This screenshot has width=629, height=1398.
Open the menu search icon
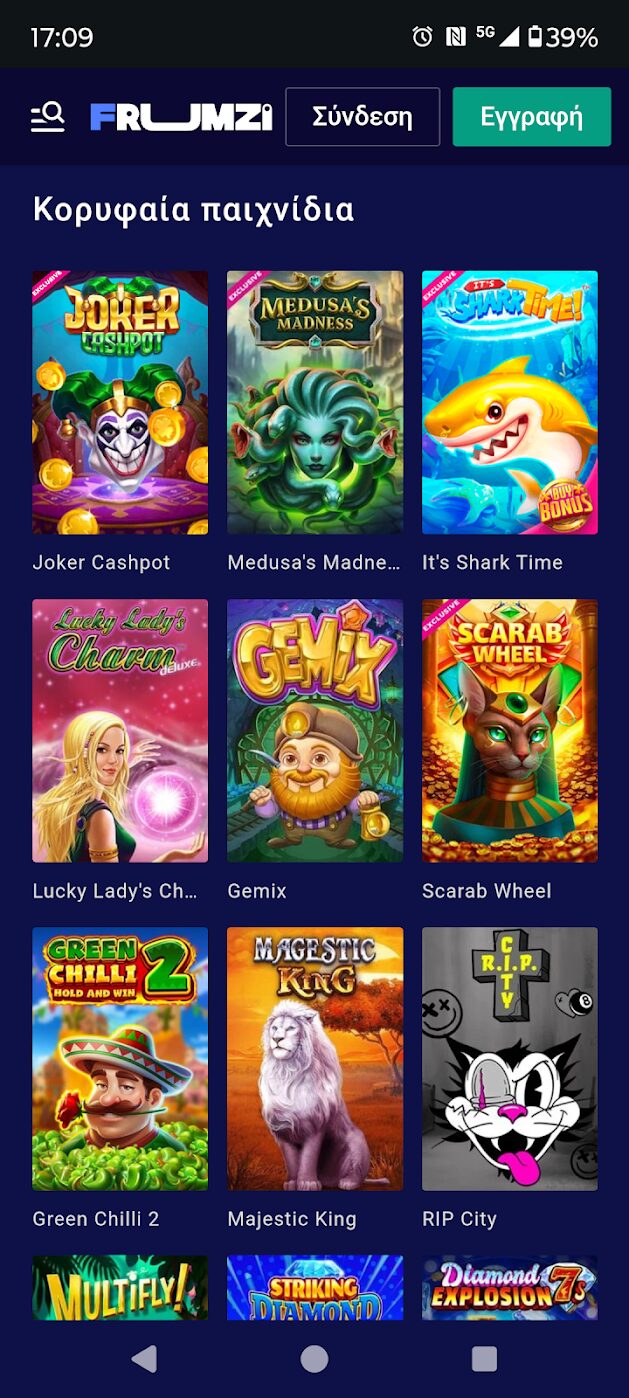coord(47,117)
